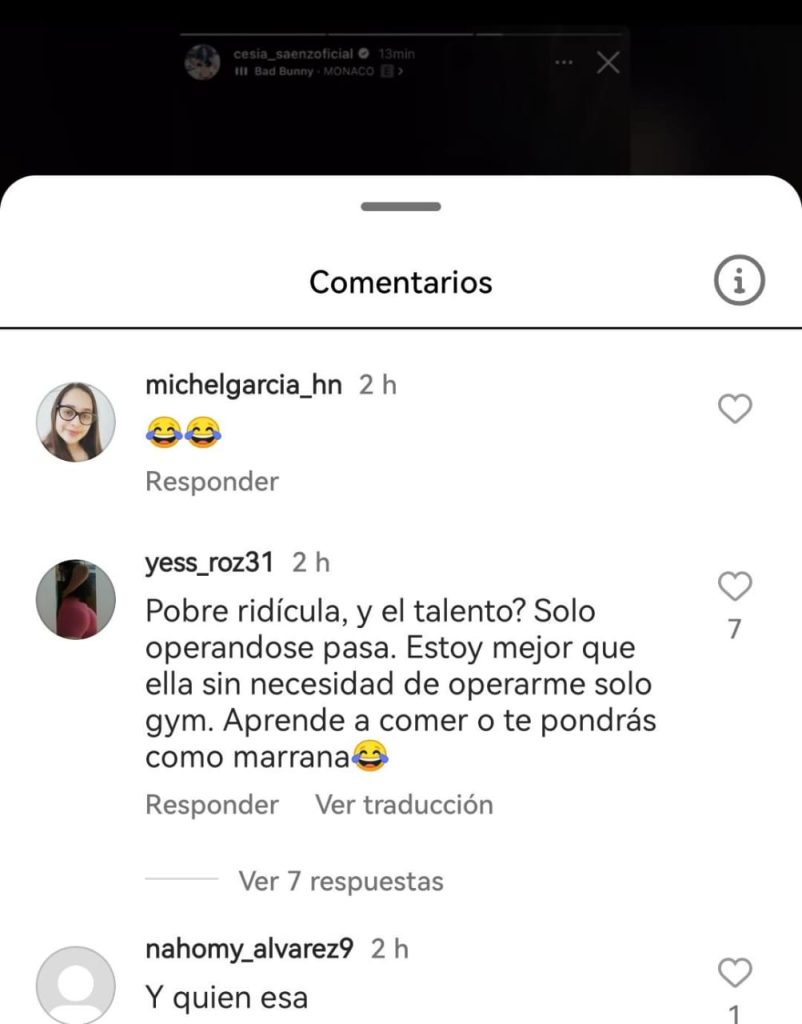Like nahomy_alvarez9's comment

(x=736, y=971)
